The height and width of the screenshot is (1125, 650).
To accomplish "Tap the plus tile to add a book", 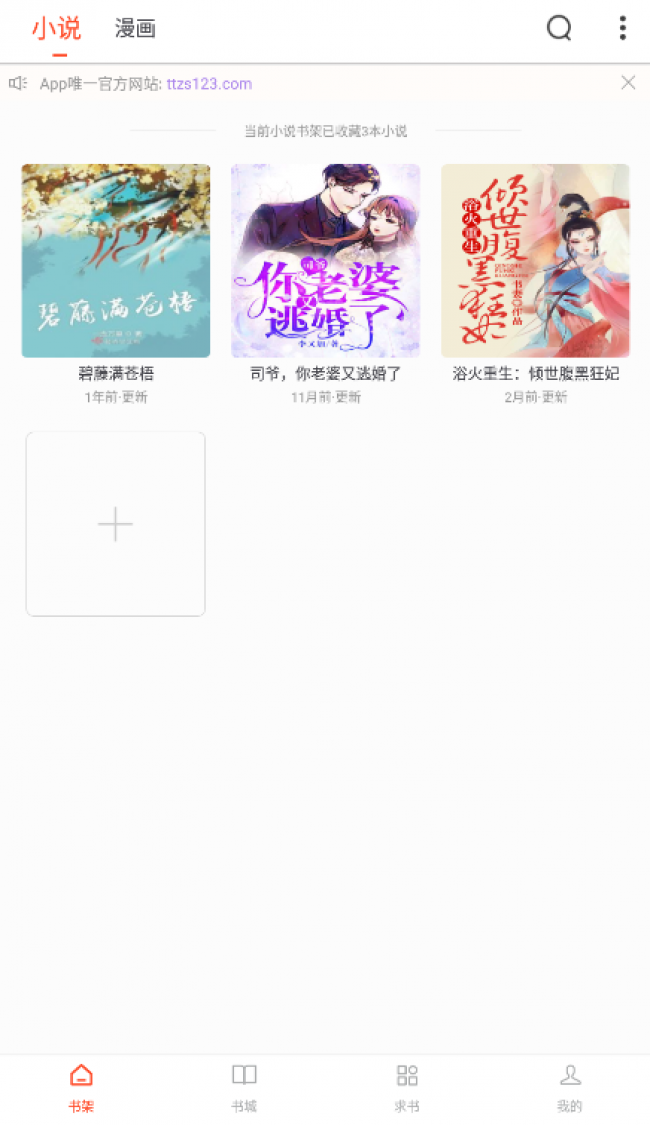I will [x=116, y=524].
